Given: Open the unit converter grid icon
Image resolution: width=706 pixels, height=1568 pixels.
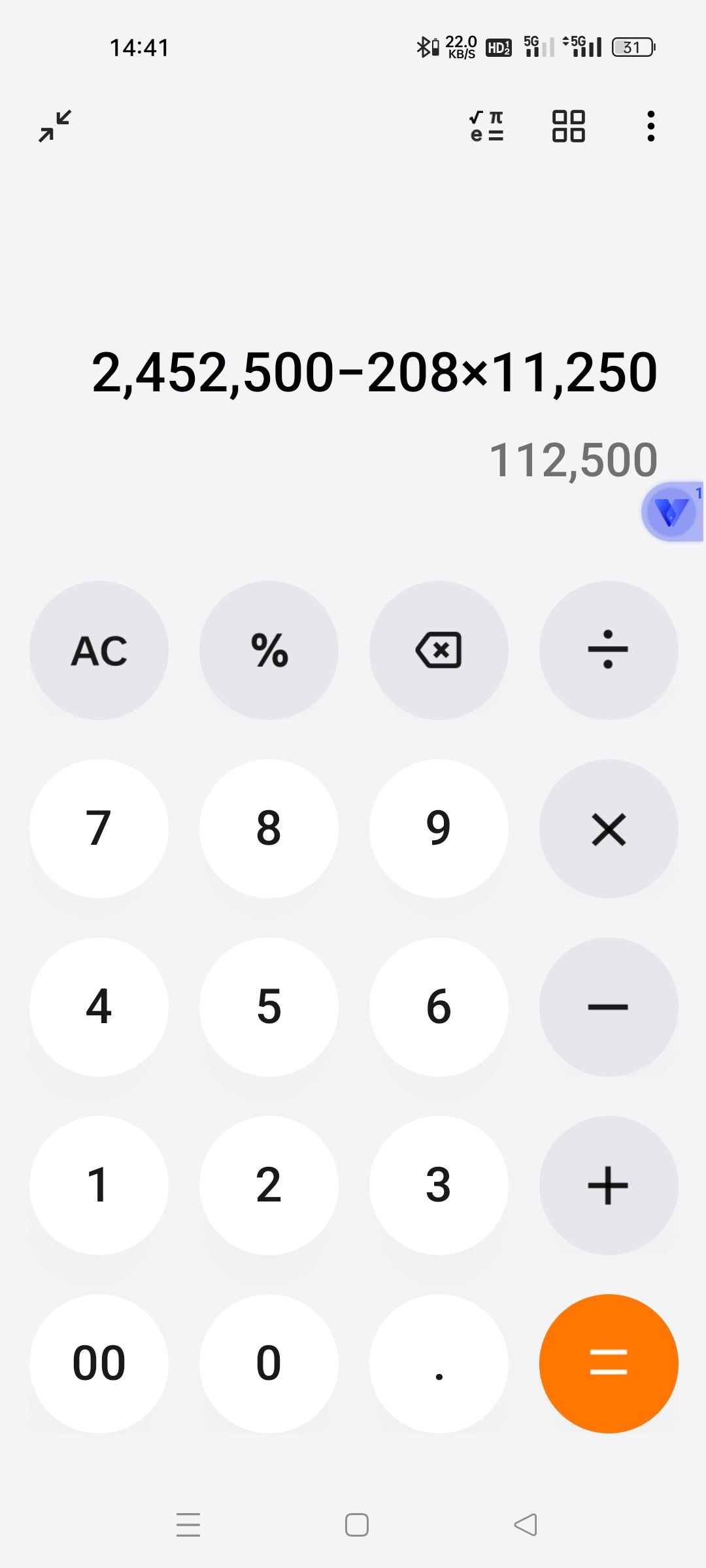Looking at the screenshot, I should pos(568,126).
